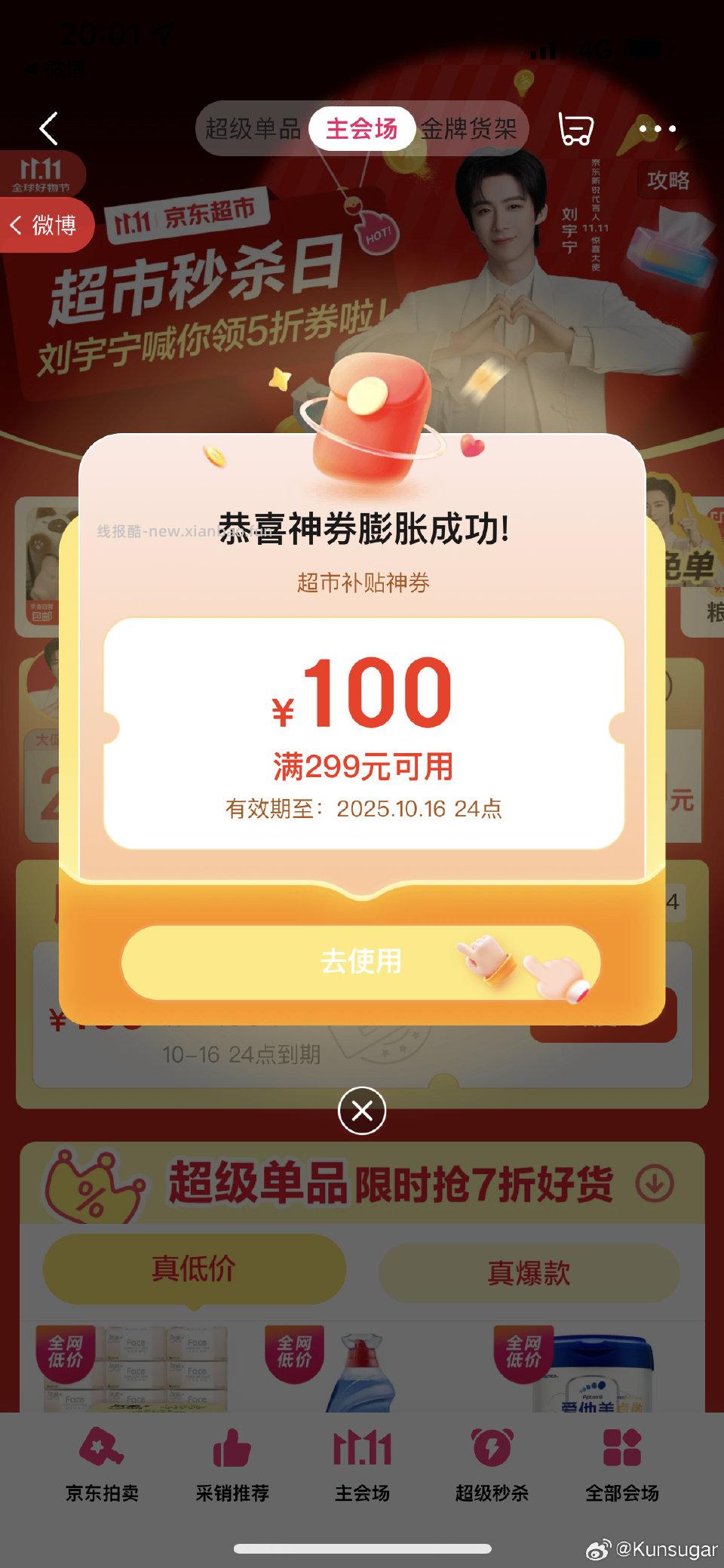
Task: Return to 微博 app
Action: (x=45, y=225)
